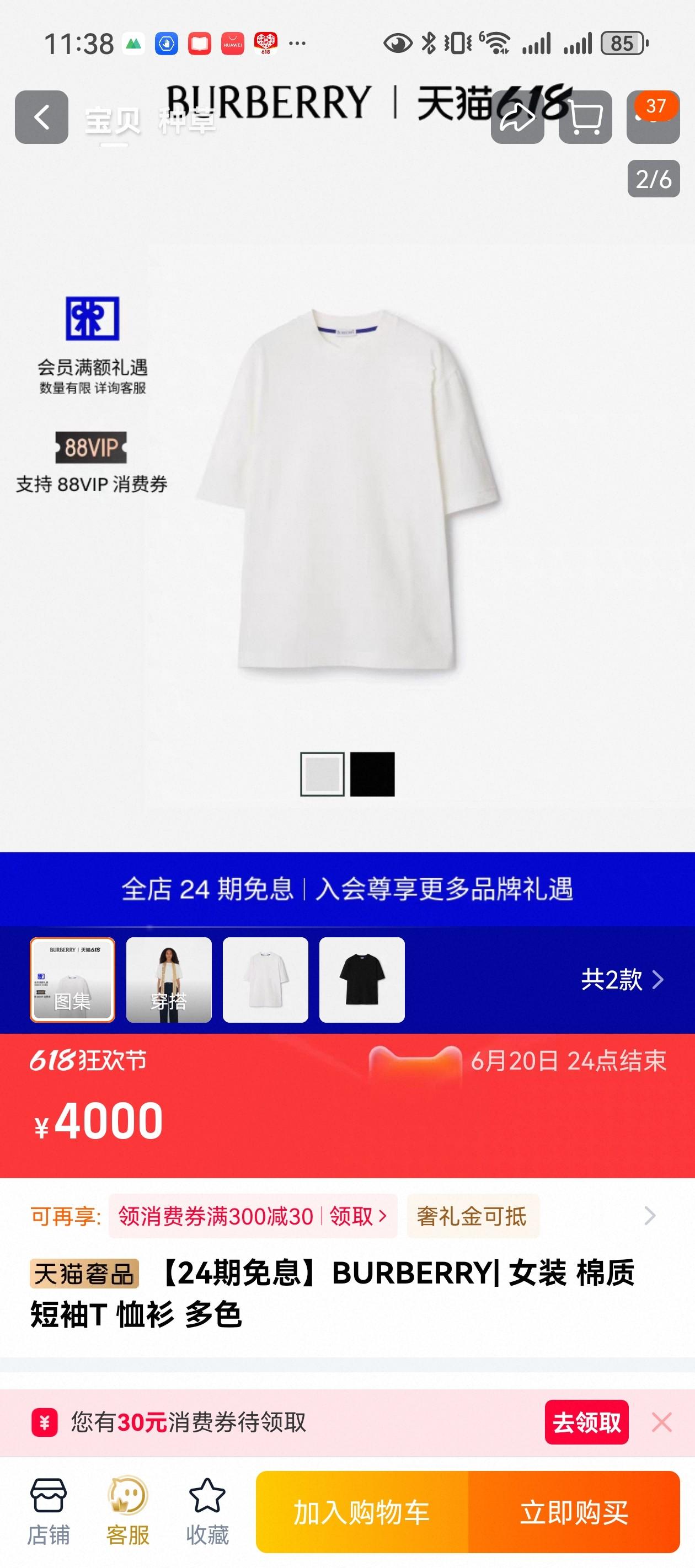Open the shopping cart

point(585,117)
